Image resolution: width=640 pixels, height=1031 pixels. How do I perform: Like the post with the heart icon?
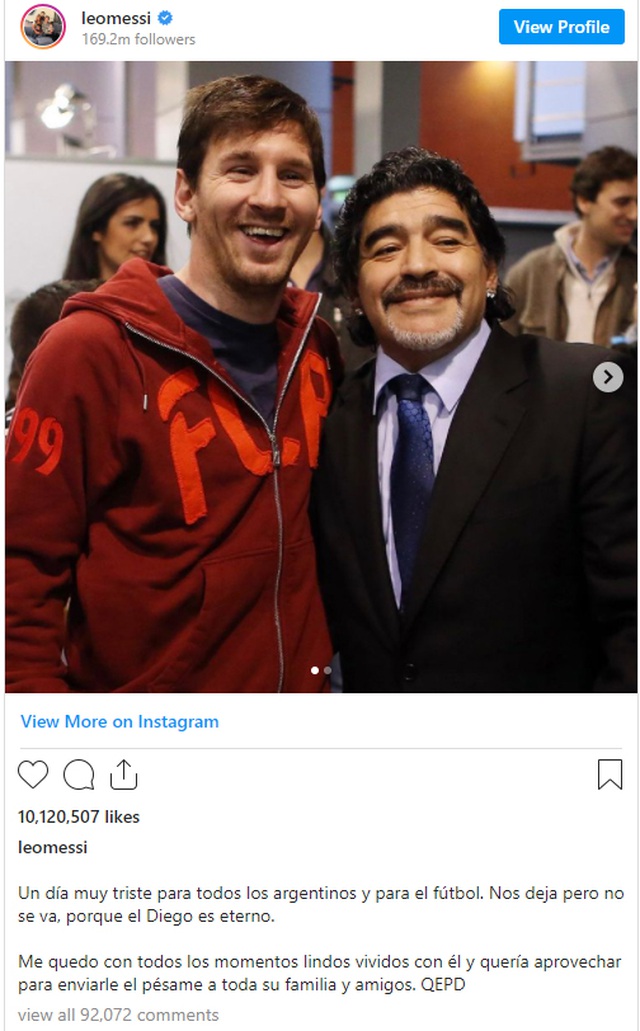point(33,775)
